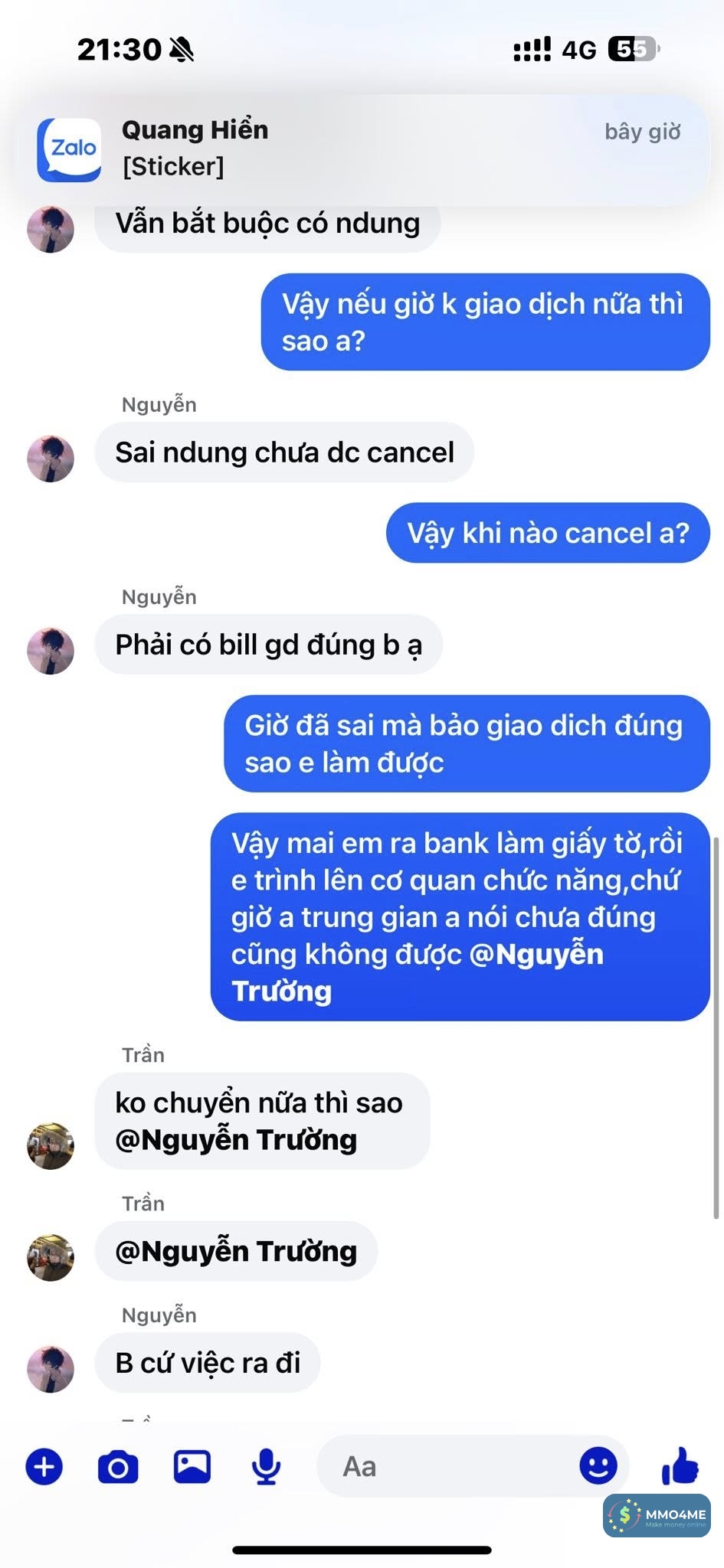Open the photo gallery picker

[192, 1467]
